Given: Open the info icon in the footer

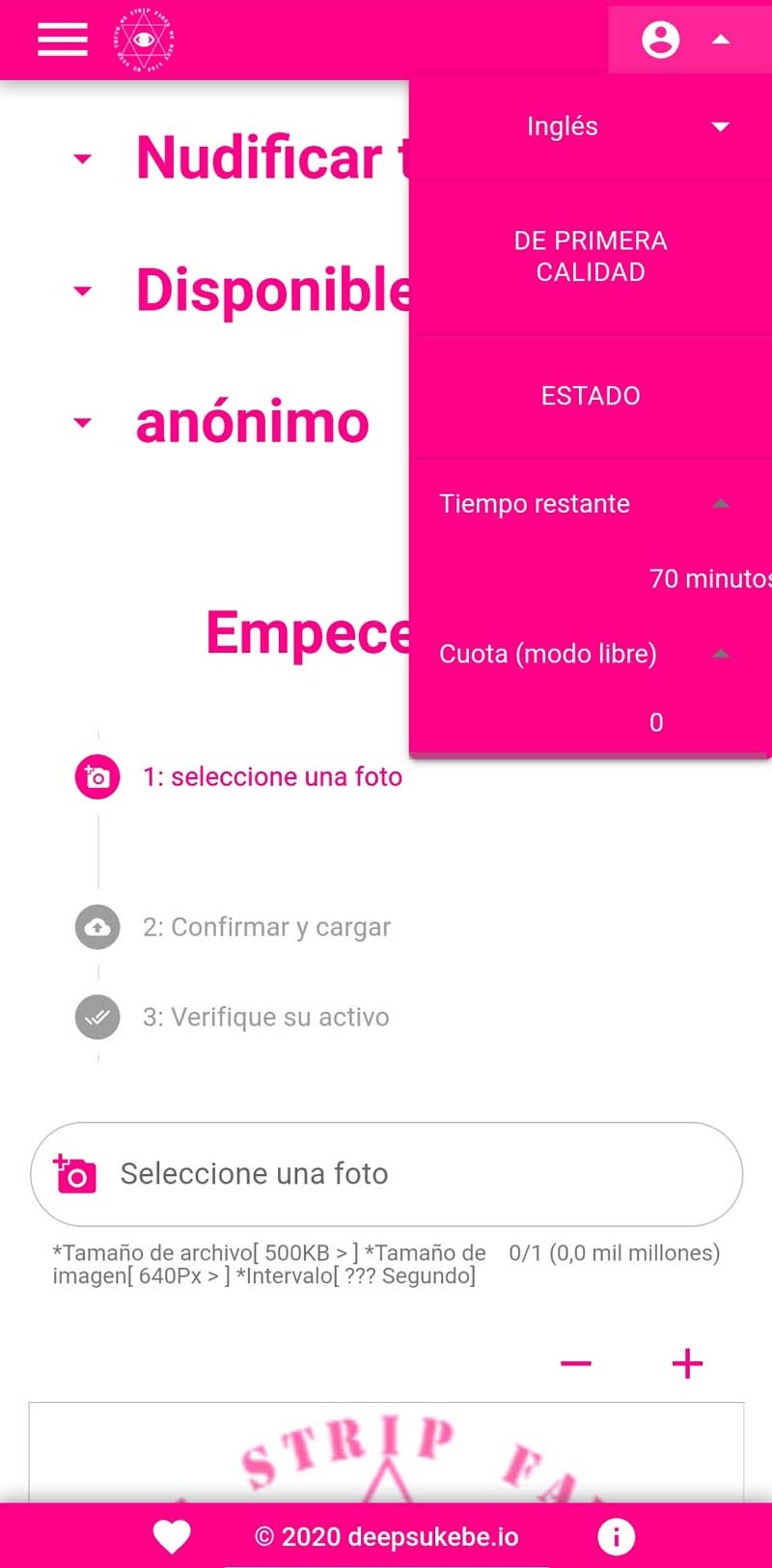Looking at the screenshot, I should point(616,1535).
